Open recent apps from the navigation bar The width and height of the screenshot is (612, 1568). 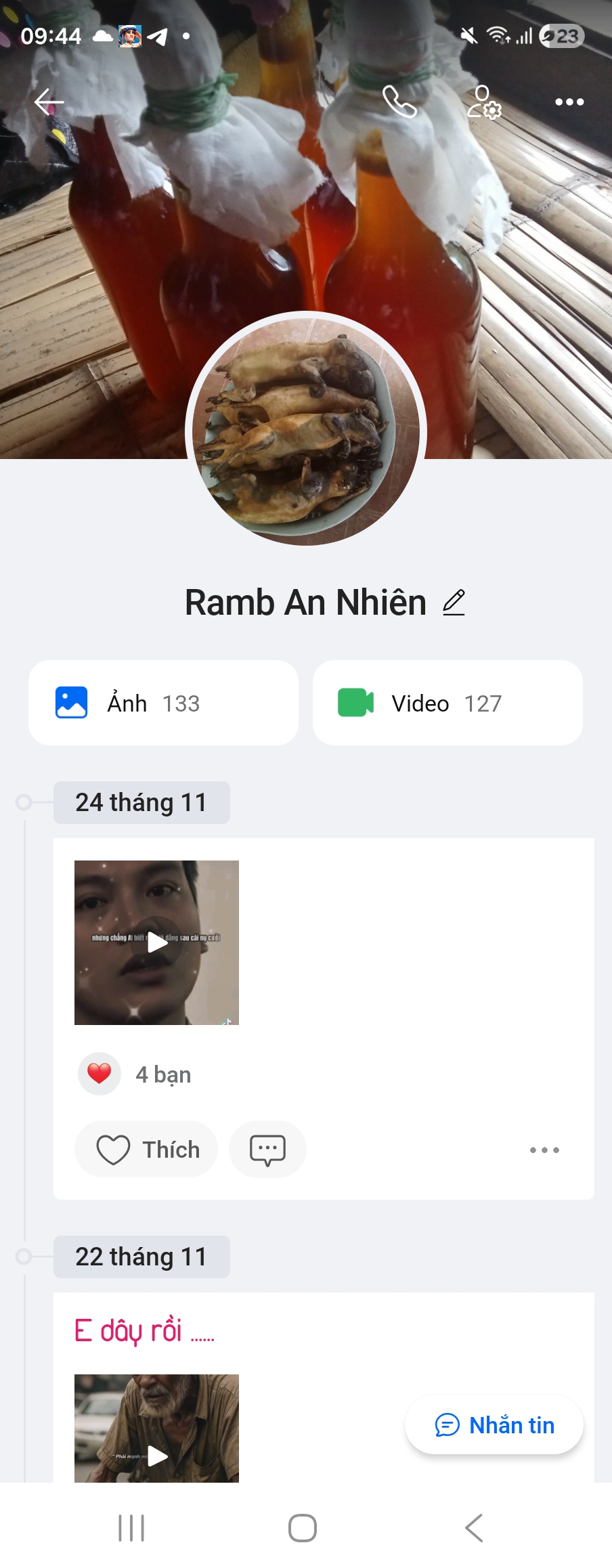[x=131, y=1528]
